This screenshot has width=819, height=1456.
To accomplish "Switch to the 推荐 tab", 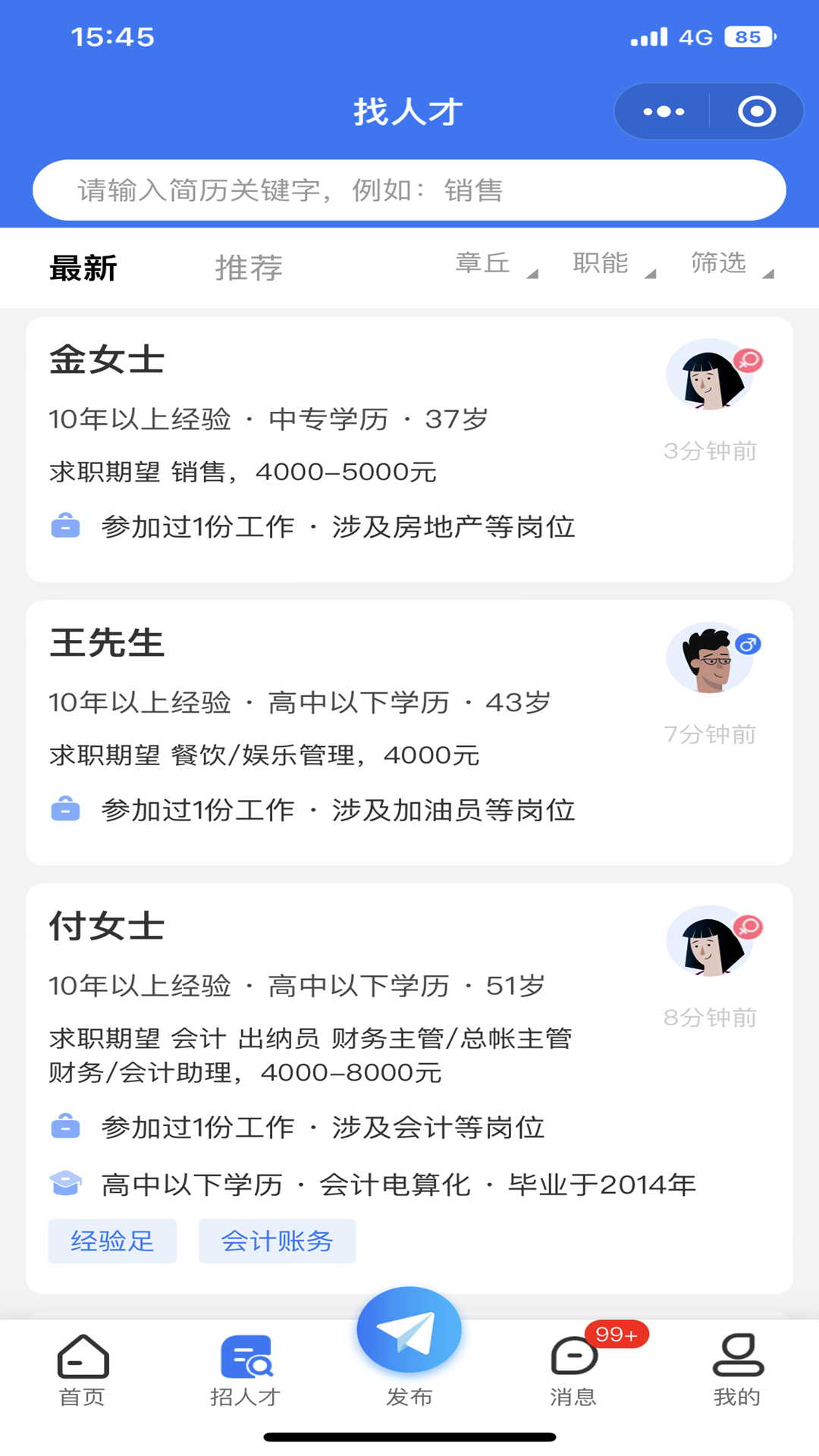I will (x=249, y=267).
